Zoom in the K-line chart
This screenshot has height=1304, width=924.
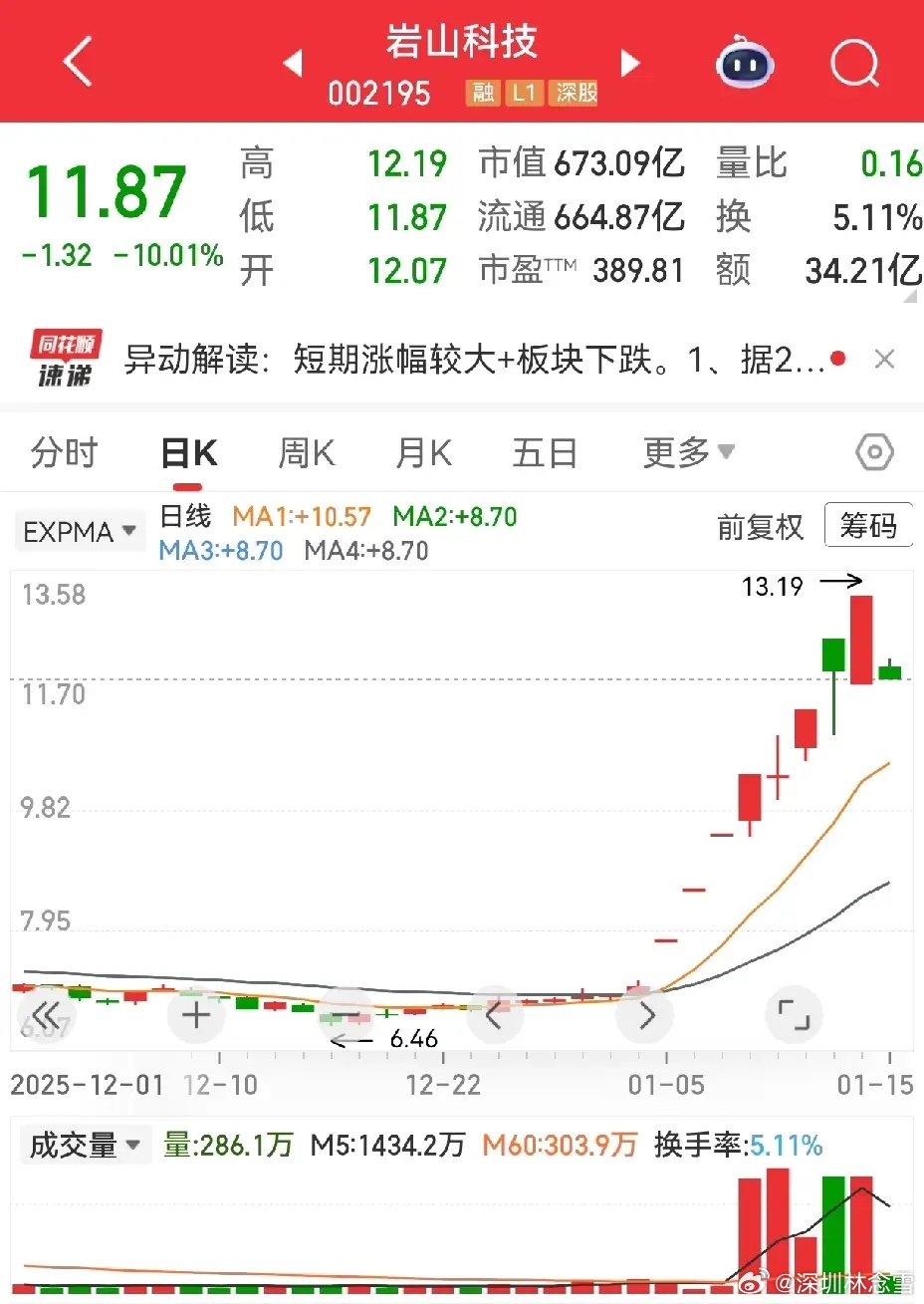(x=196, y=1015)
